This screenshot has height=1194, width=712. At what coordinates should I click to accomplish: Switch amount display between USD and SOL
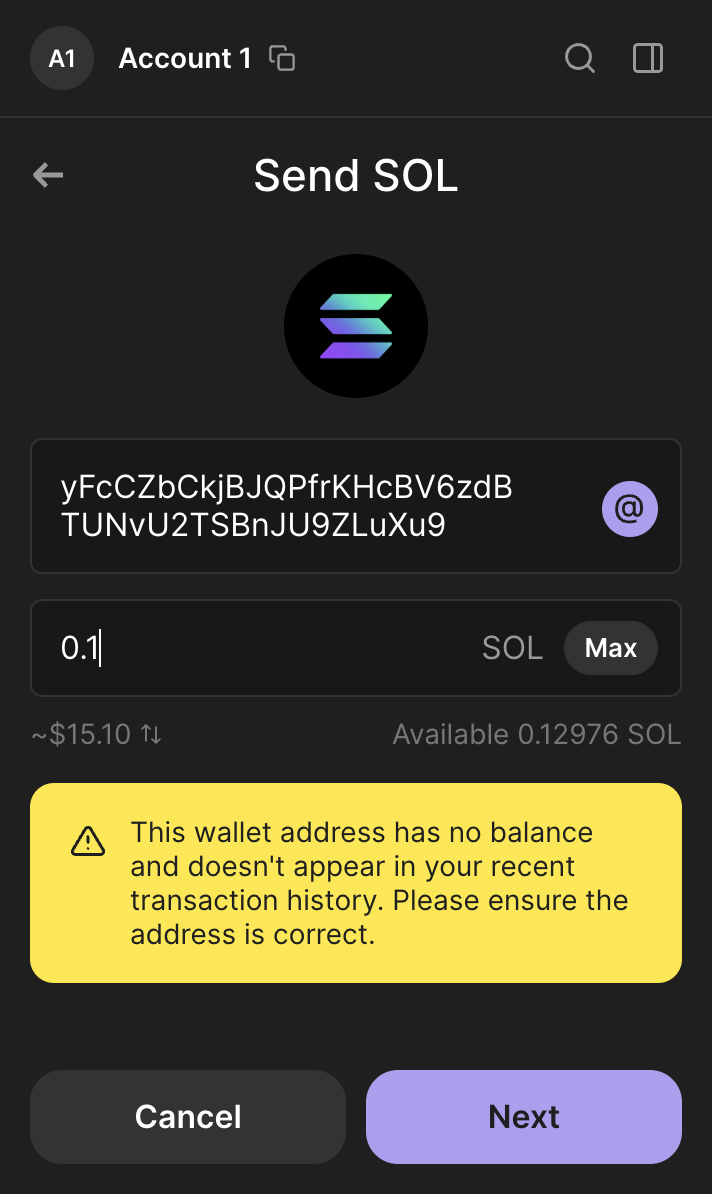pyautogui.click(x=152, y=734)
